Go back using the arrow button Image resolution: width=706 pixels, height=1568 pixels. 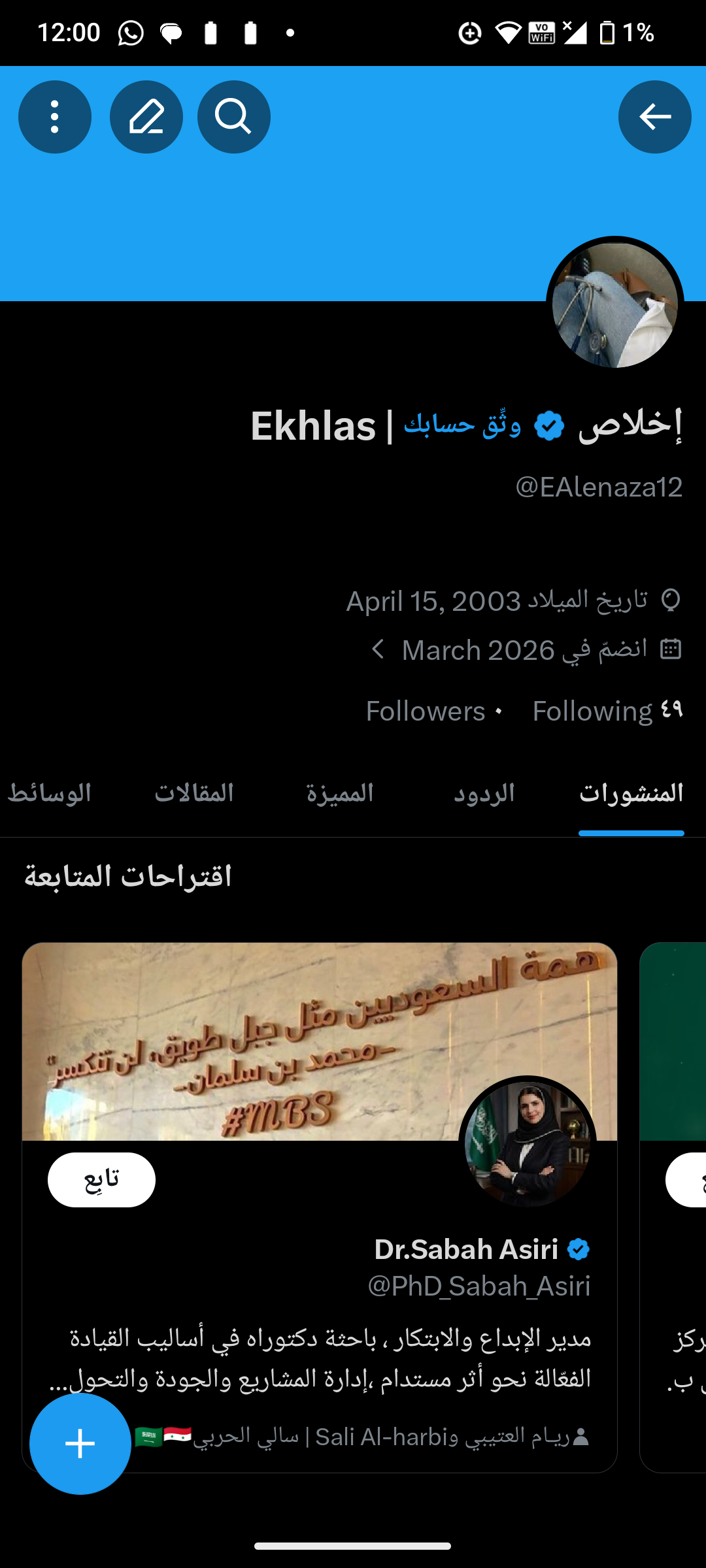coord(654,117)
